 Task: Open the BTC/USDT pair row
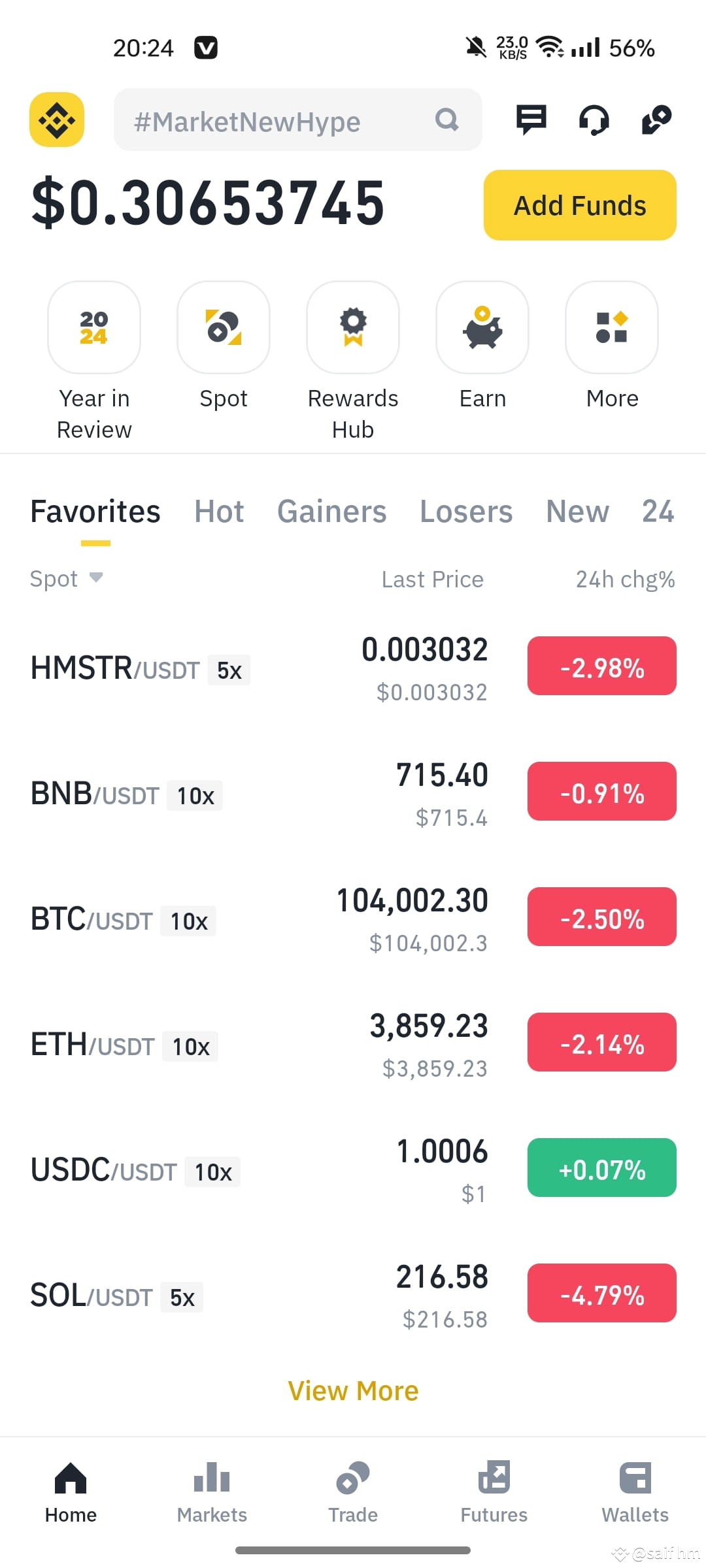[x=261, y=919]
